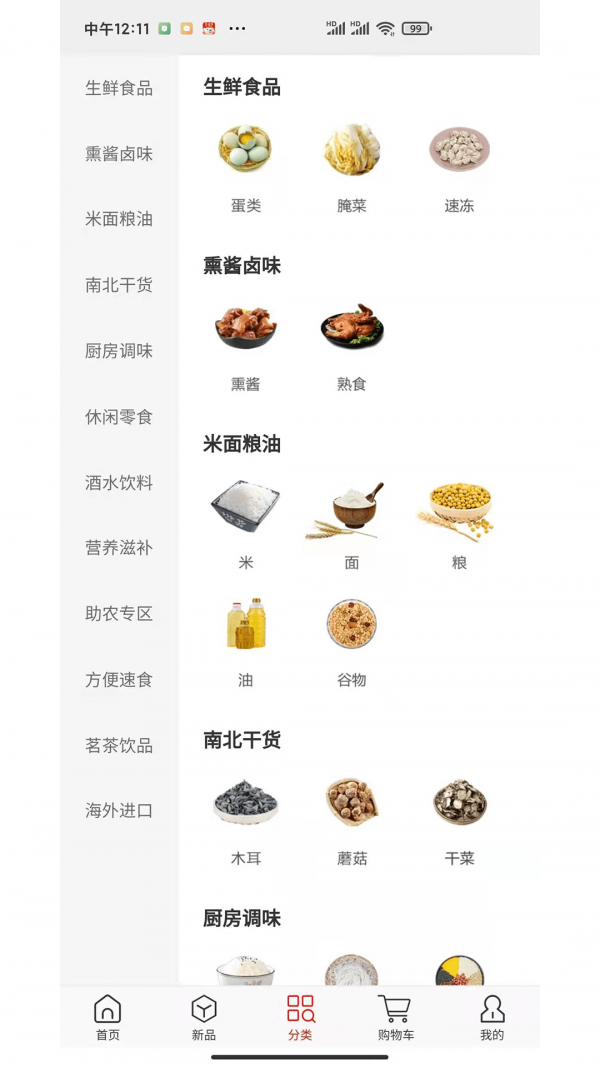Viewport: 600px width, 1067px height.
Task: Select 茗茶饮品 category
Action: pos(119,746)
